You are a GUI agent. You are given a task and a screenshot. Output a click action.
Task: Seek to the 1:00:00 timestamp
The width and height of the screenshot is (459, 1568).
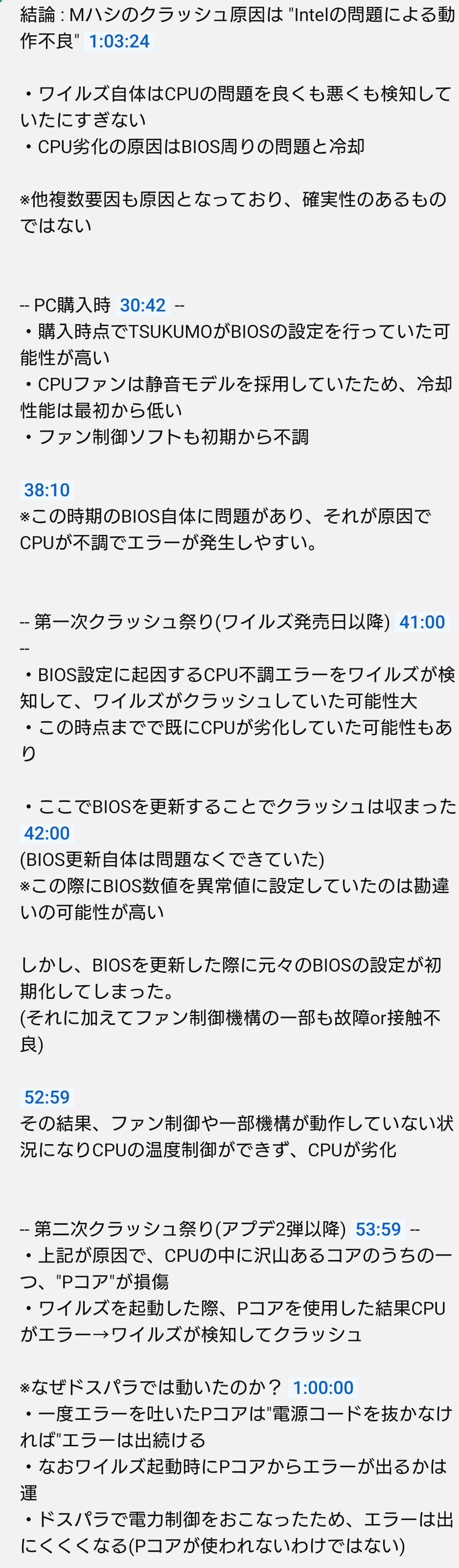pyautogui.click(x=323, y=1387)
